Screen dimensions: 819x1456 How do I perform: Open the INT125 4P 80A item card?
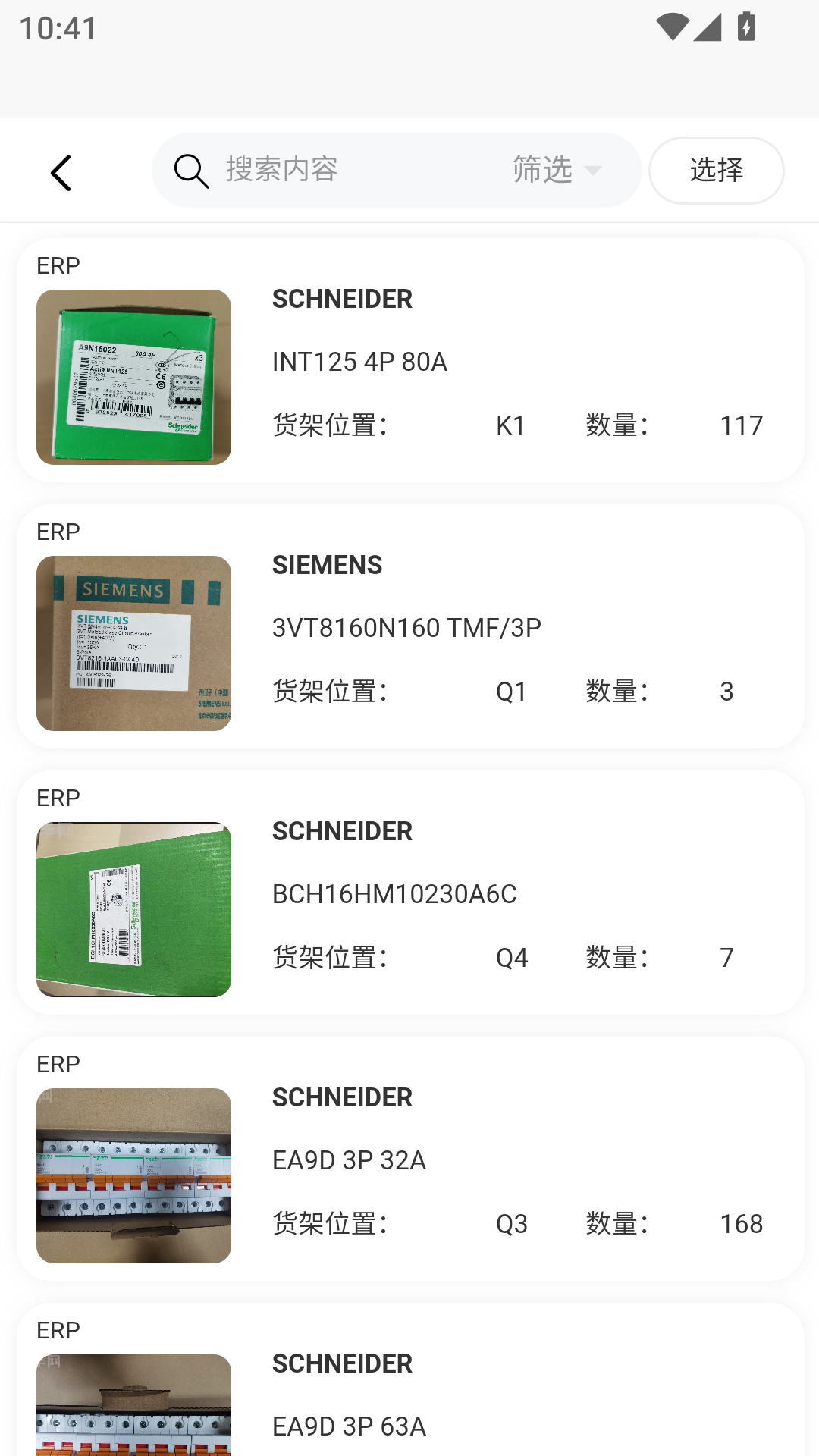click(409, 361)
